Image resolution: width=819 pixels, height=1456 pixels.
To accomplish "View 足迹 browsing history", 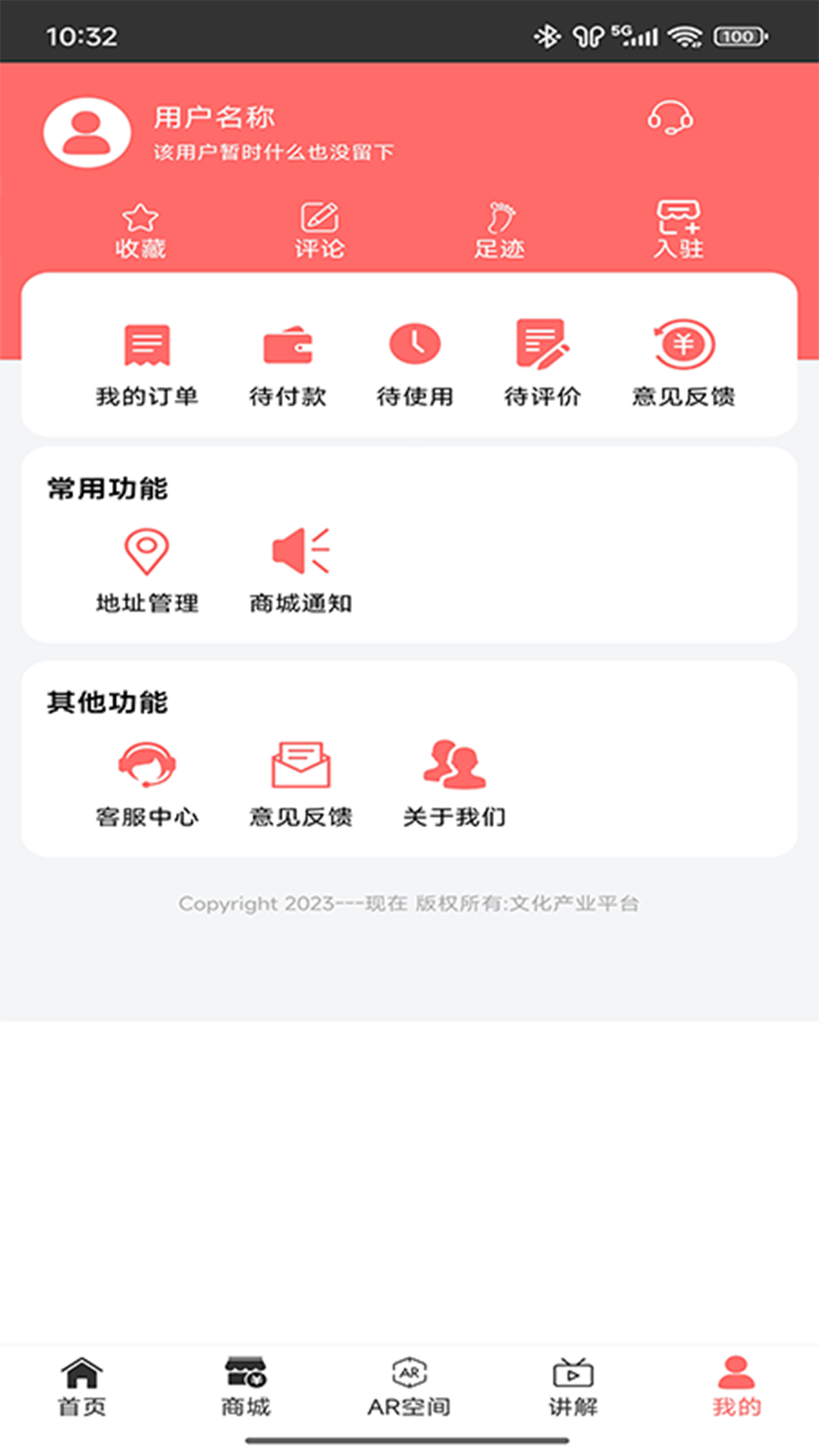I will tap(499, 231).
